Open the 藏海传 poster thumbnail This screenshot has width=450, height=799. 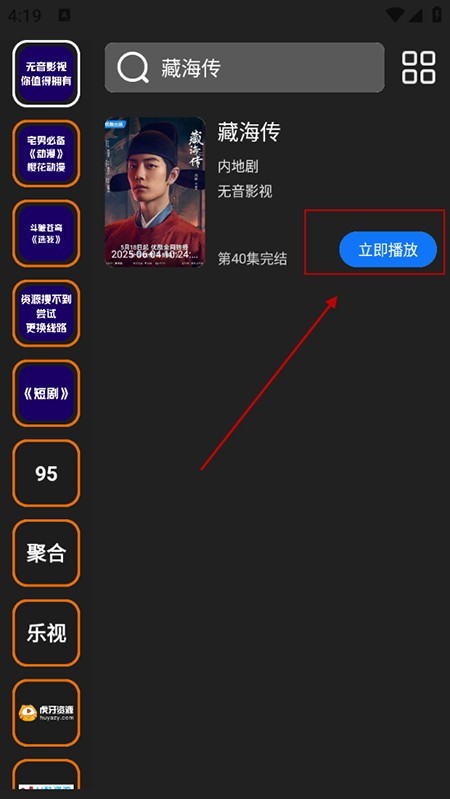pos(155,192)
